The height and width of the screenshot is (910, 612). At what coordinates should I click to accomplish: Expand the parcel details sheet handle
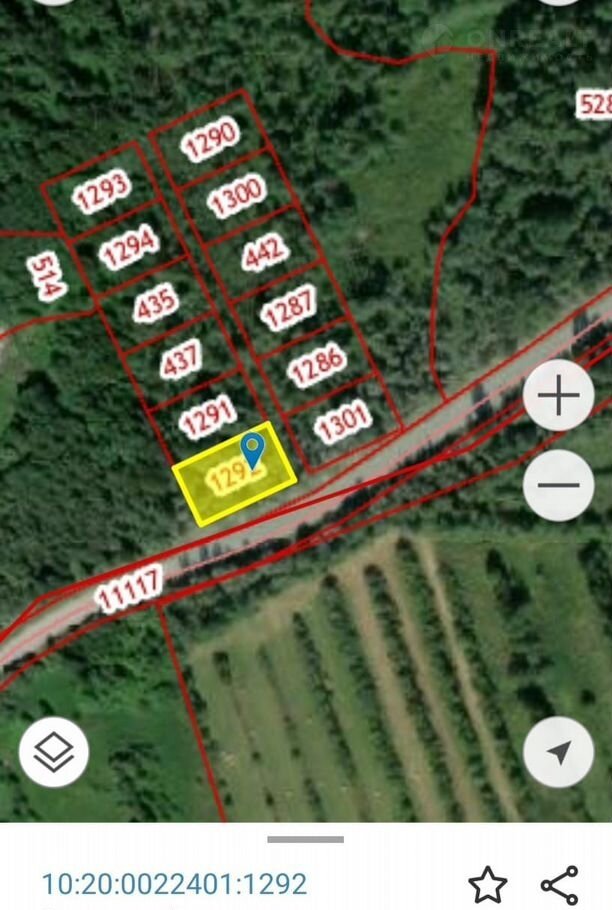(306, 839)
